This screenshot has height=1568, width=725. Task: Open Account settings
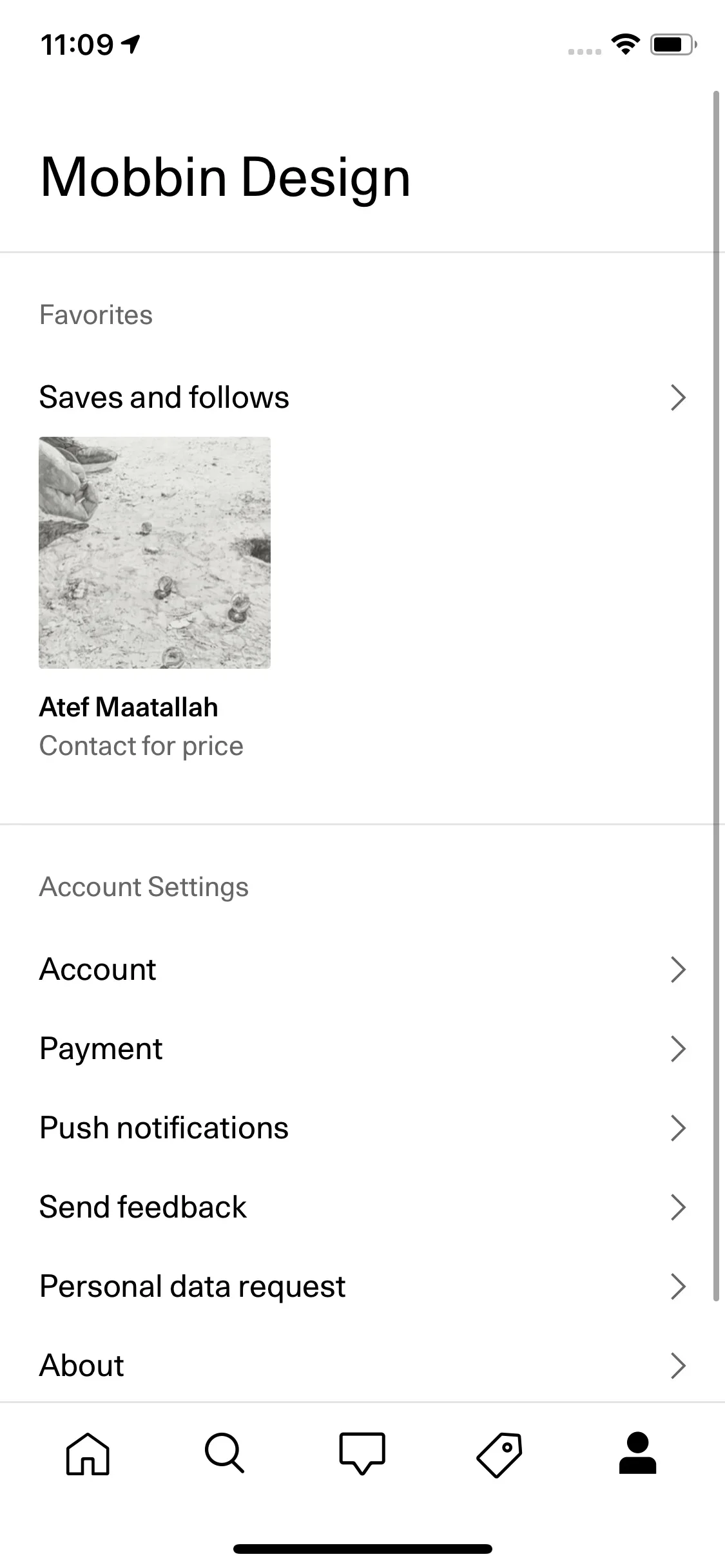[97, 969]
